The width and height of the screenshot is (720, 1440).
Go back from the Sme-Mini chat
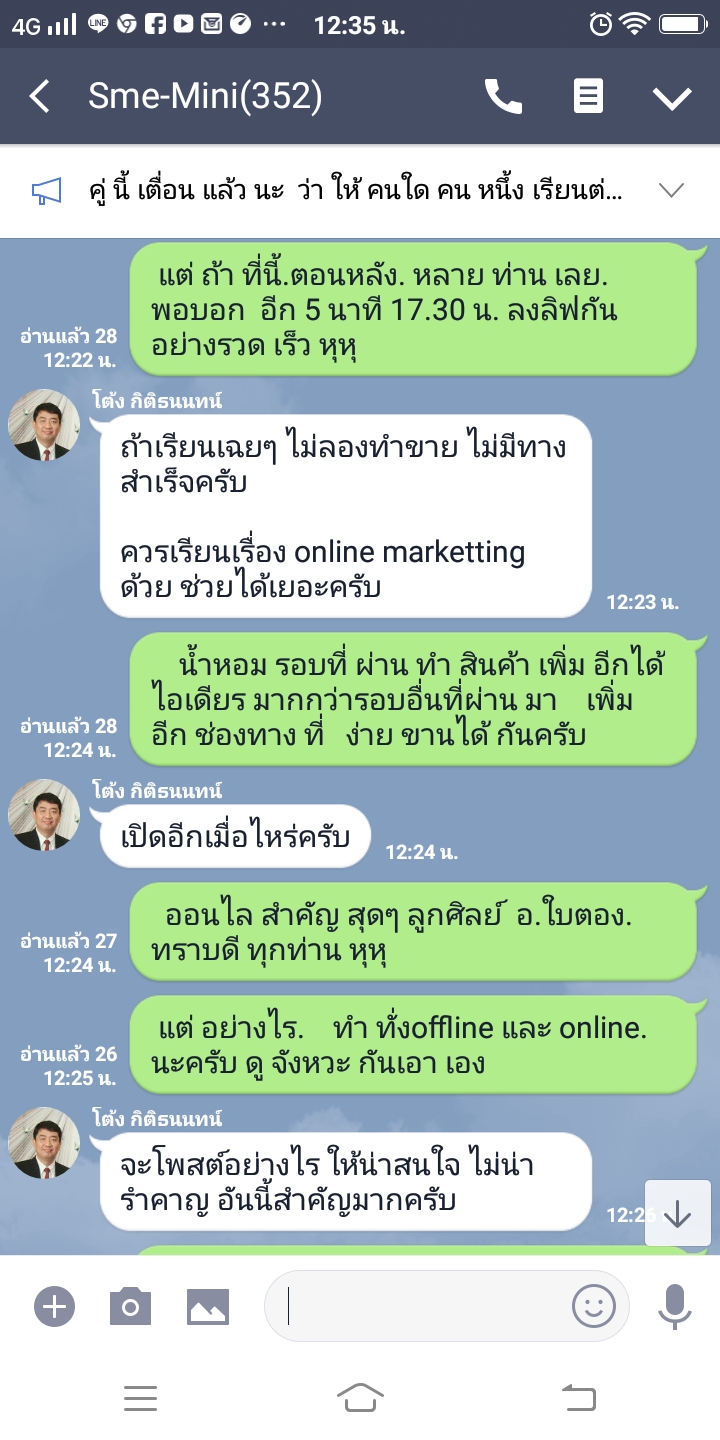tap(40, 97)
